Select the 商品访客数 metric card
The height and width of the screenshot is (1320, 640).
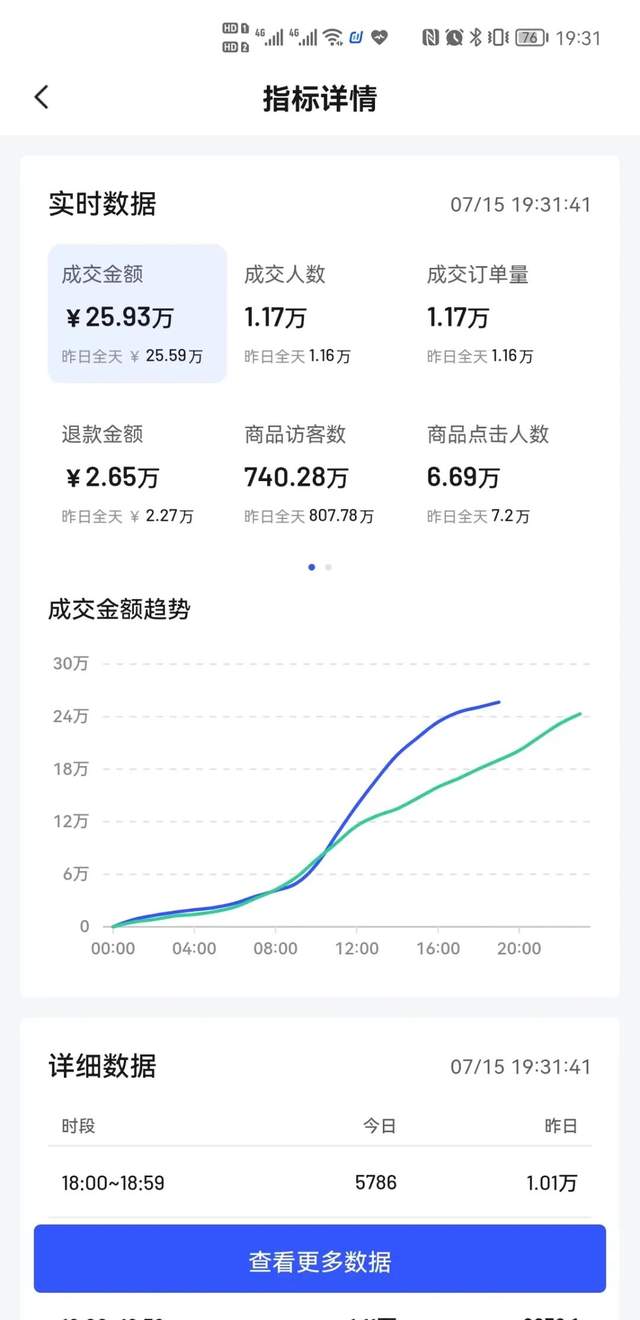(320, 474)
